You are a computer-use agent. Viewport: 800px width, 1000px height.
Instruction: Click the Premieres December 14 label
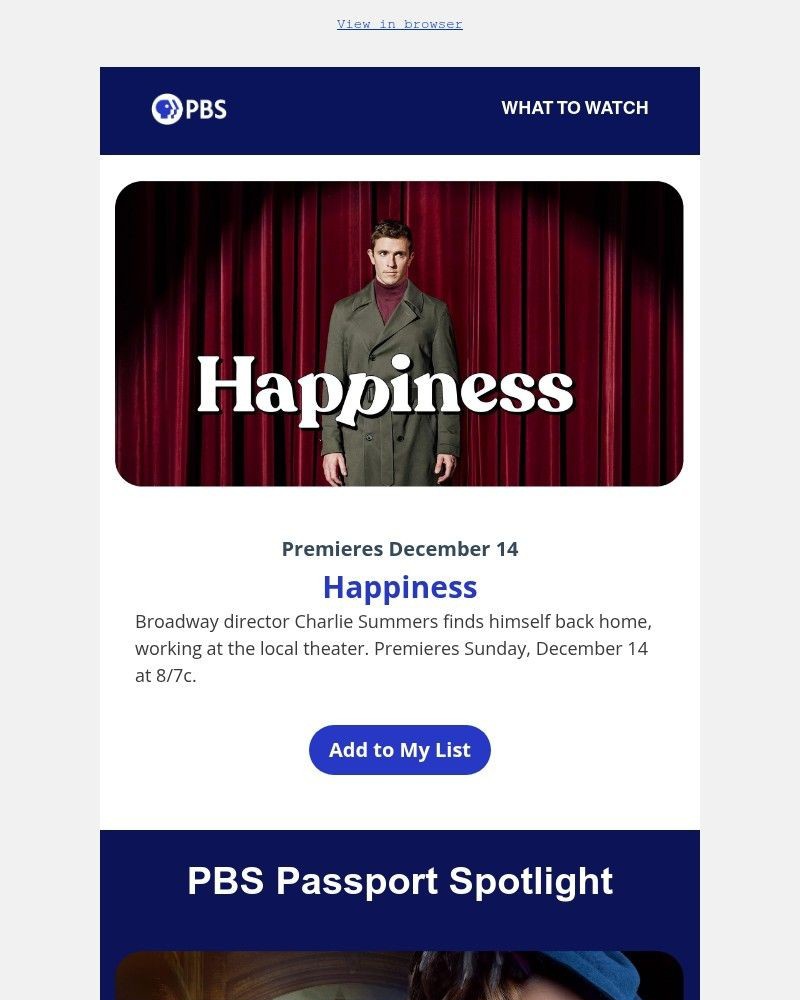400,548
